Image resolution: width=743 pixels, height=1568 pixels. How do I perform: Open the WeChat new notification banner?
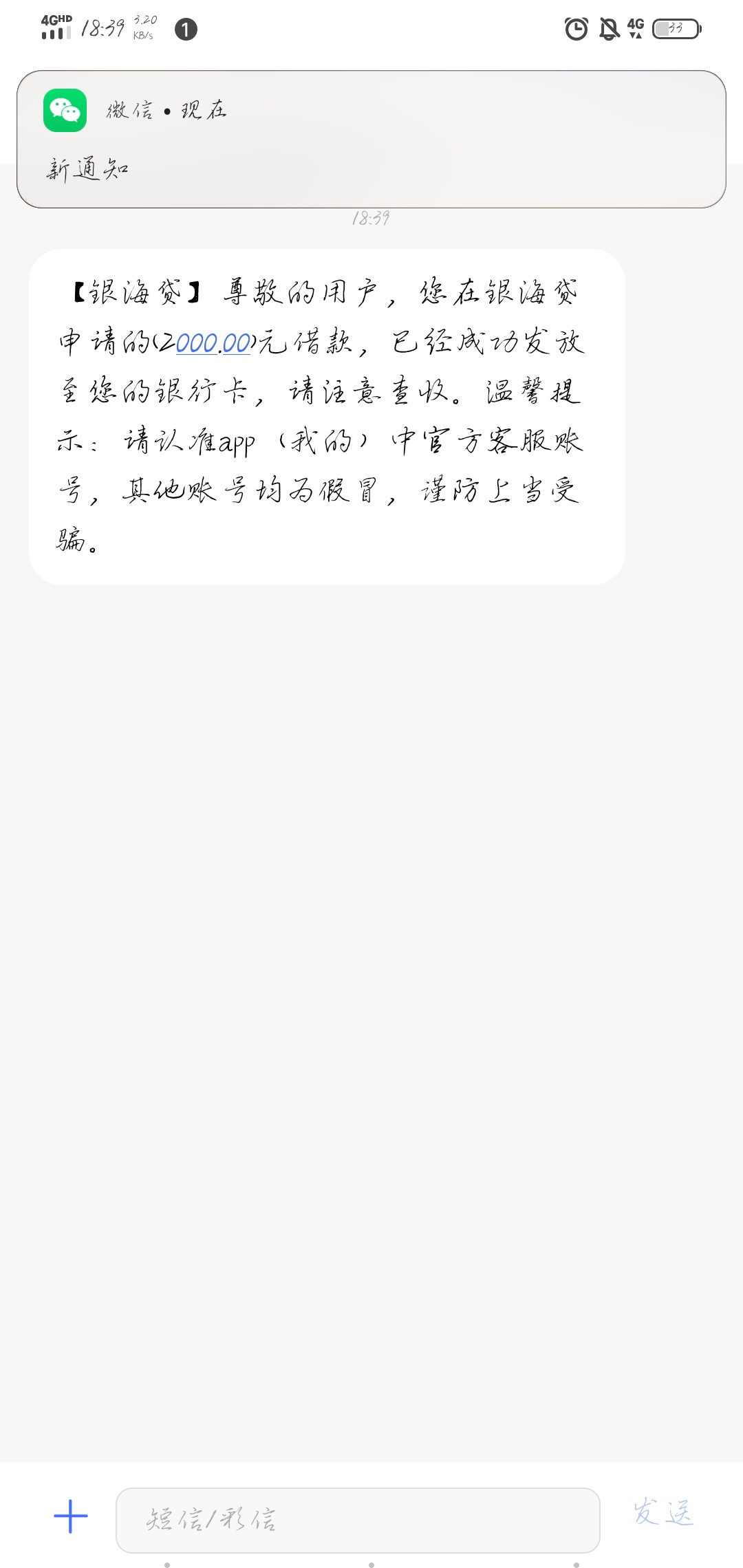pos(371,139)
